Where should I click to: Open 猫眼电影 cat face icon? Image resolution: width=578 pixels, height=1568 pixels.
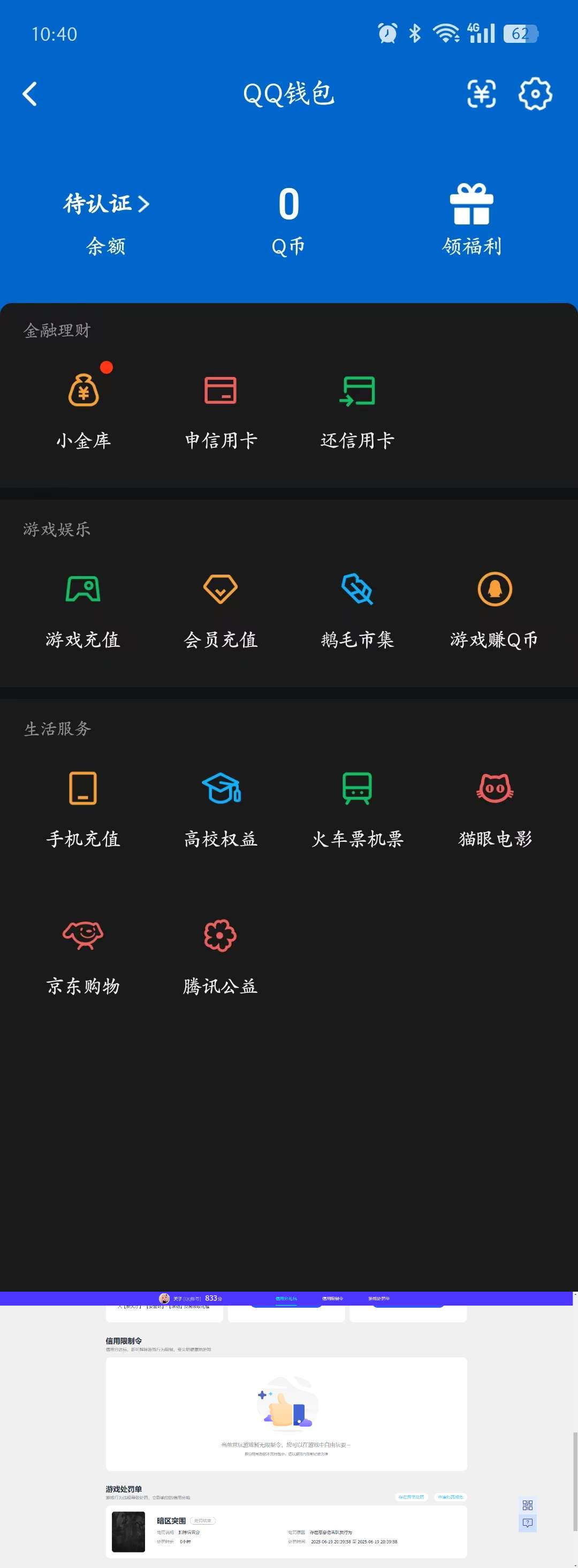495,788
